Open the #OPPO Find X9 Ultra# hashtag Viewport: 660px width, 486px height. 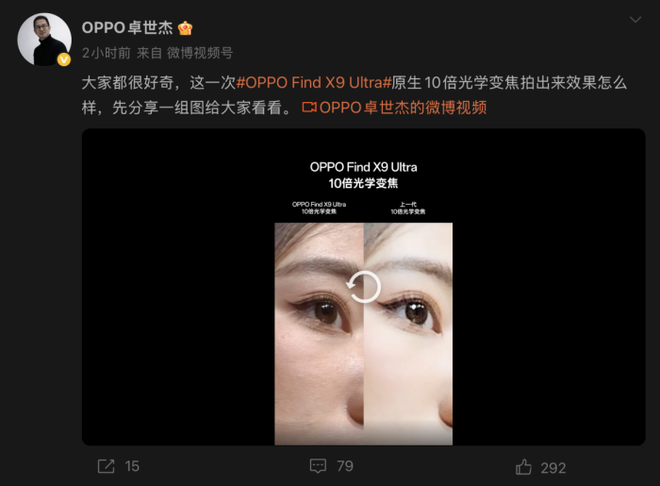point(316,83)
